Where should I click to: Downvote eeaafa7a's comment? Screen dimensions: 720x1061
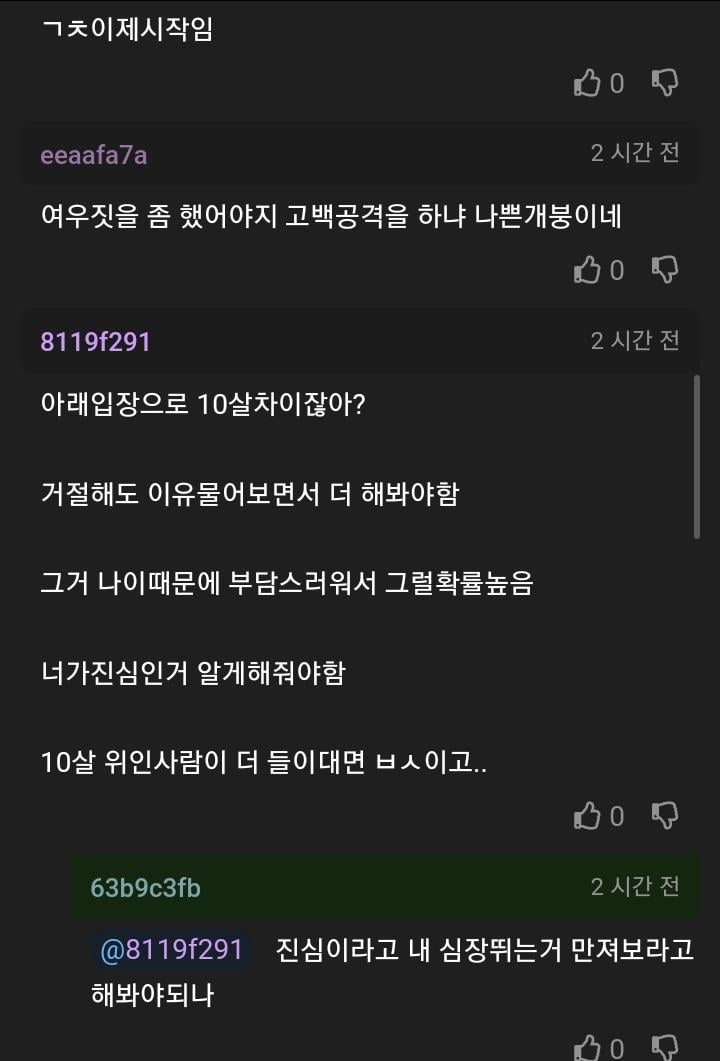[x=665, y=269]
